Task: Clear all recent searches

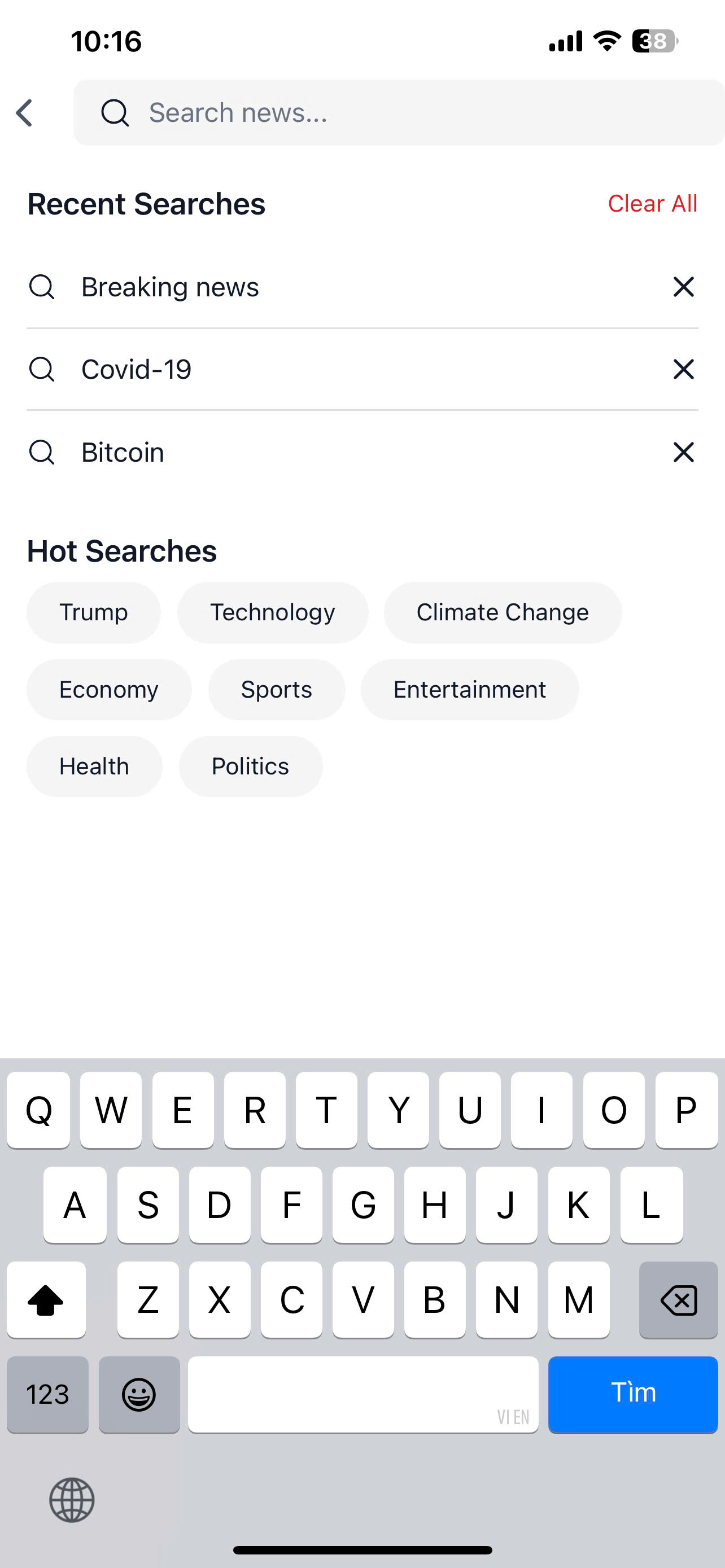Action: [652, 203]
